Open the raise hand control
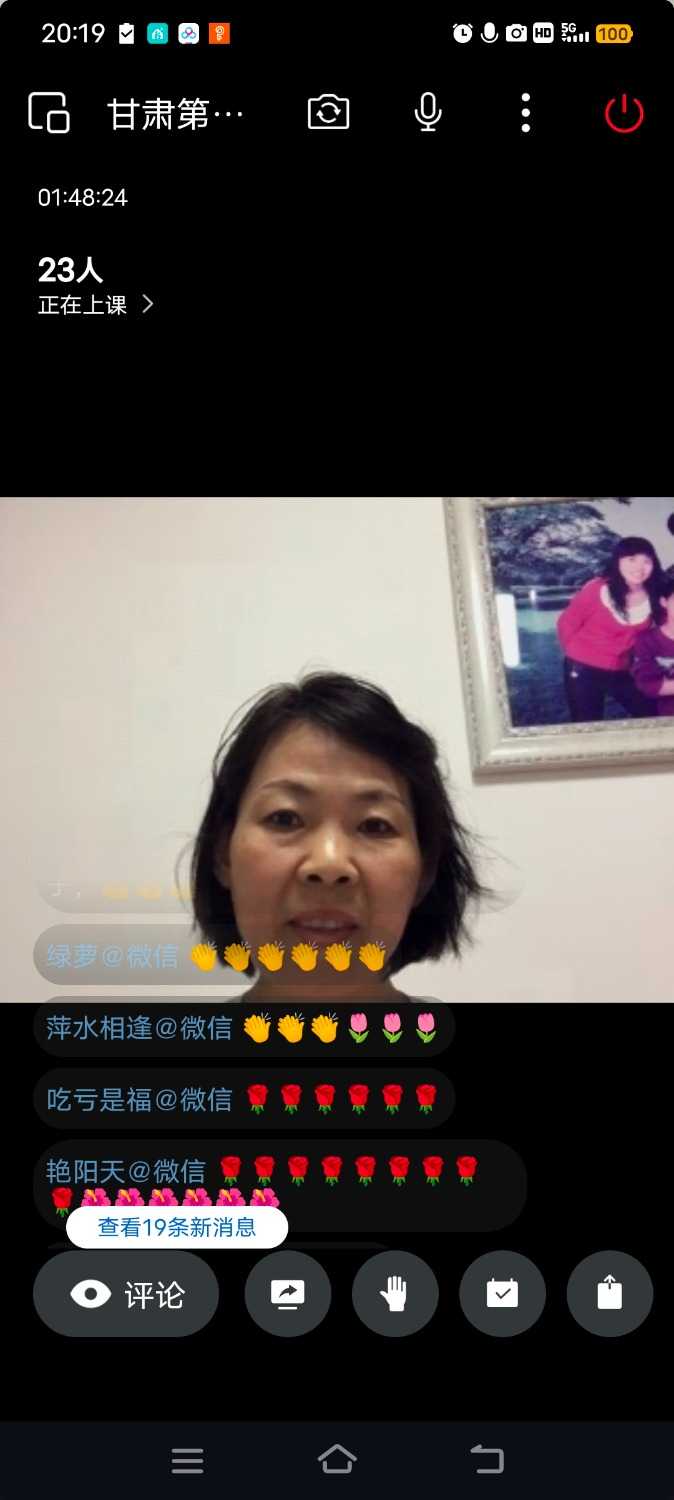 pos(395,1294)
